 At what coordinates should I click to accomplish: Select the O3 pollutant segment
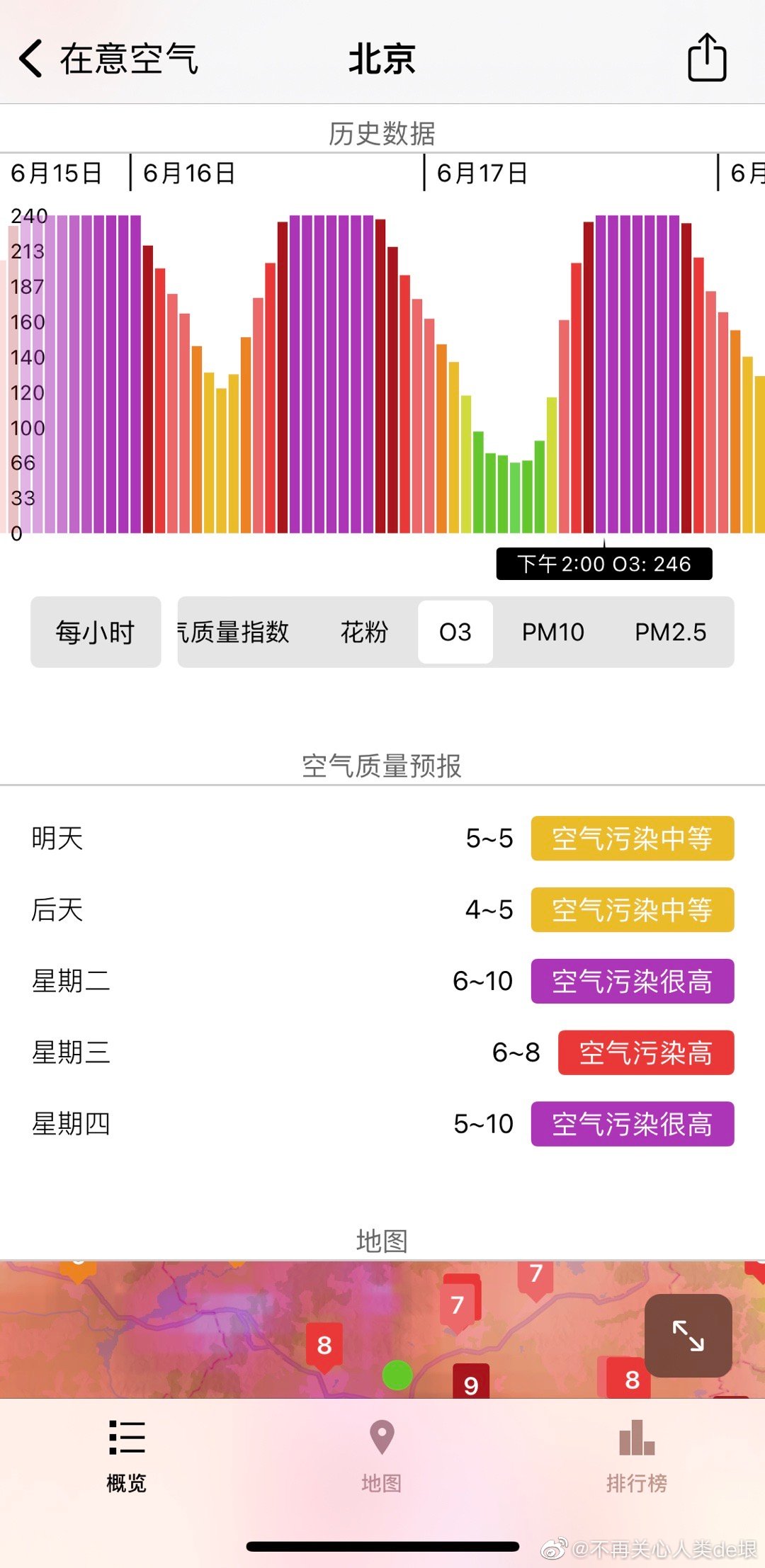tap(455, 632)
